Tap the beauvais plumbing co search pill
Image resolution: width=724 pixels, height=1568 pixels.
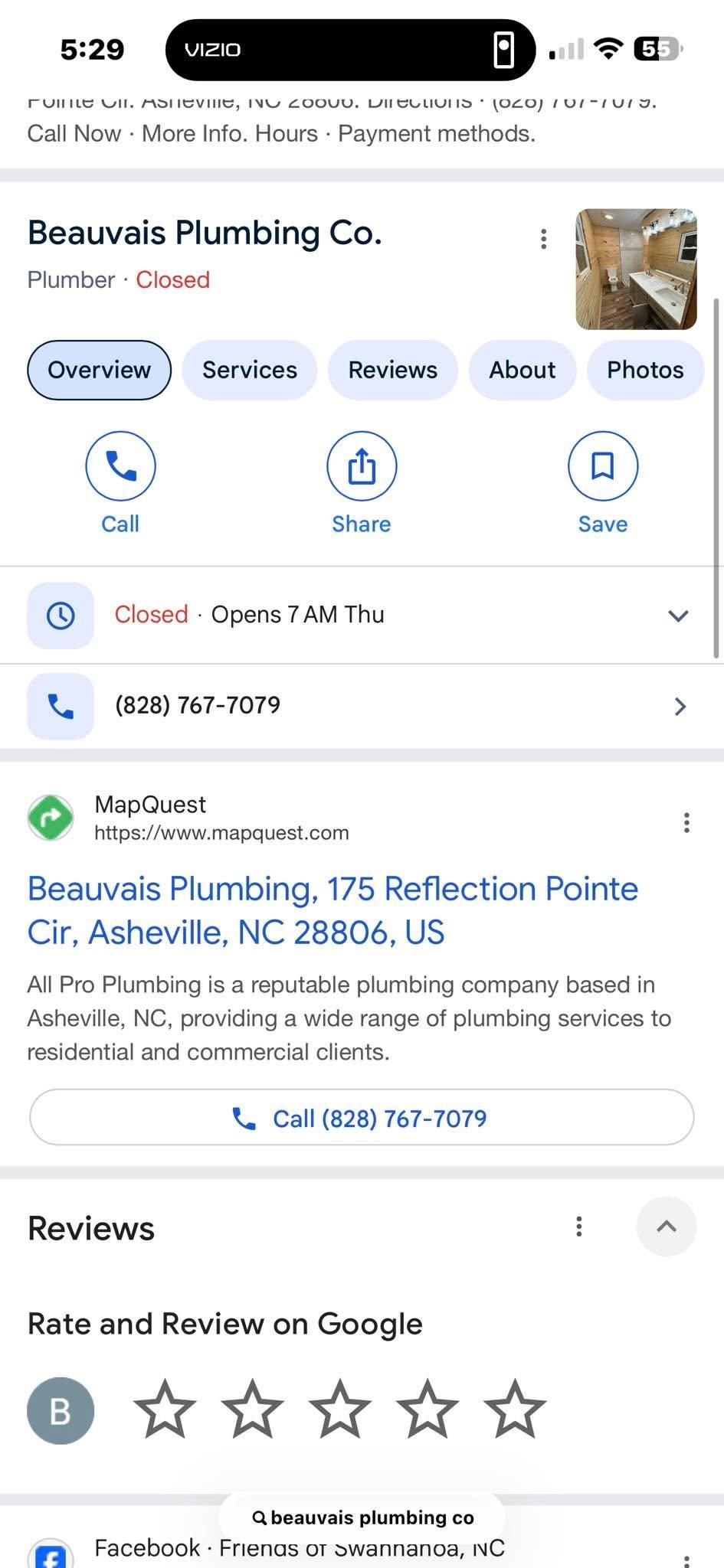pos(362,1517)
